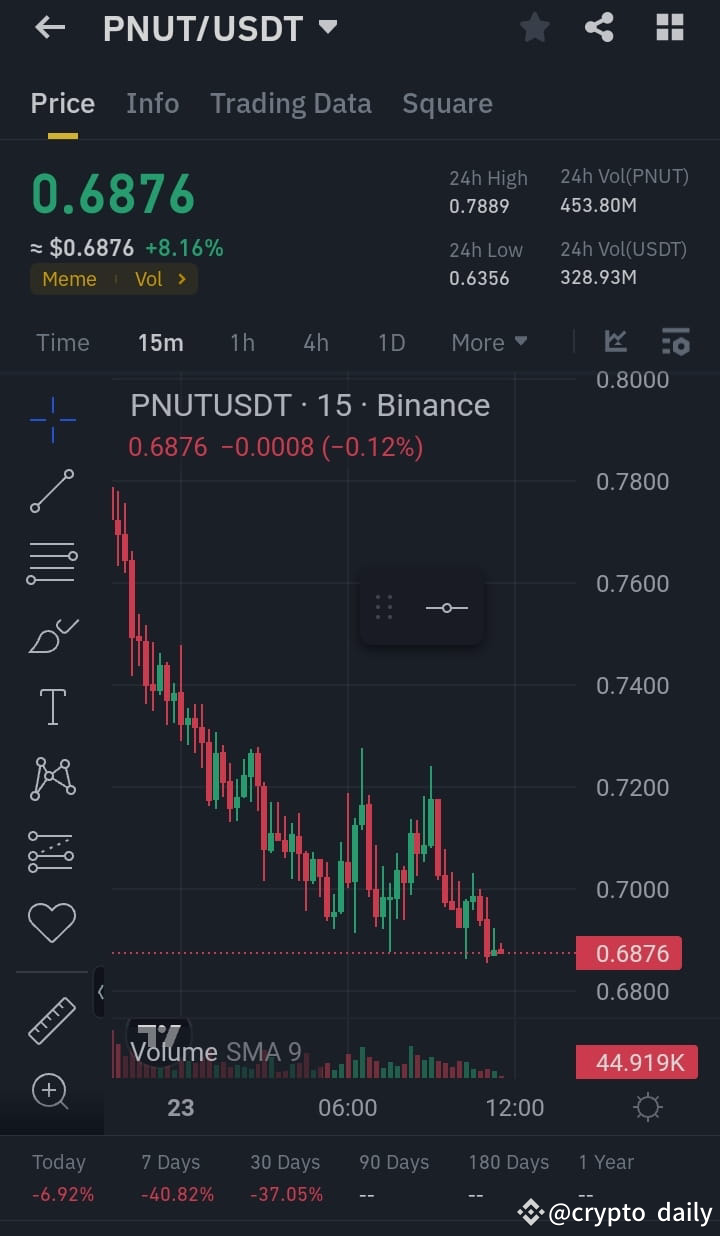Select the brush drawing tool
The height and width of the screenshot is (1236, 720).
click(51, 635)
